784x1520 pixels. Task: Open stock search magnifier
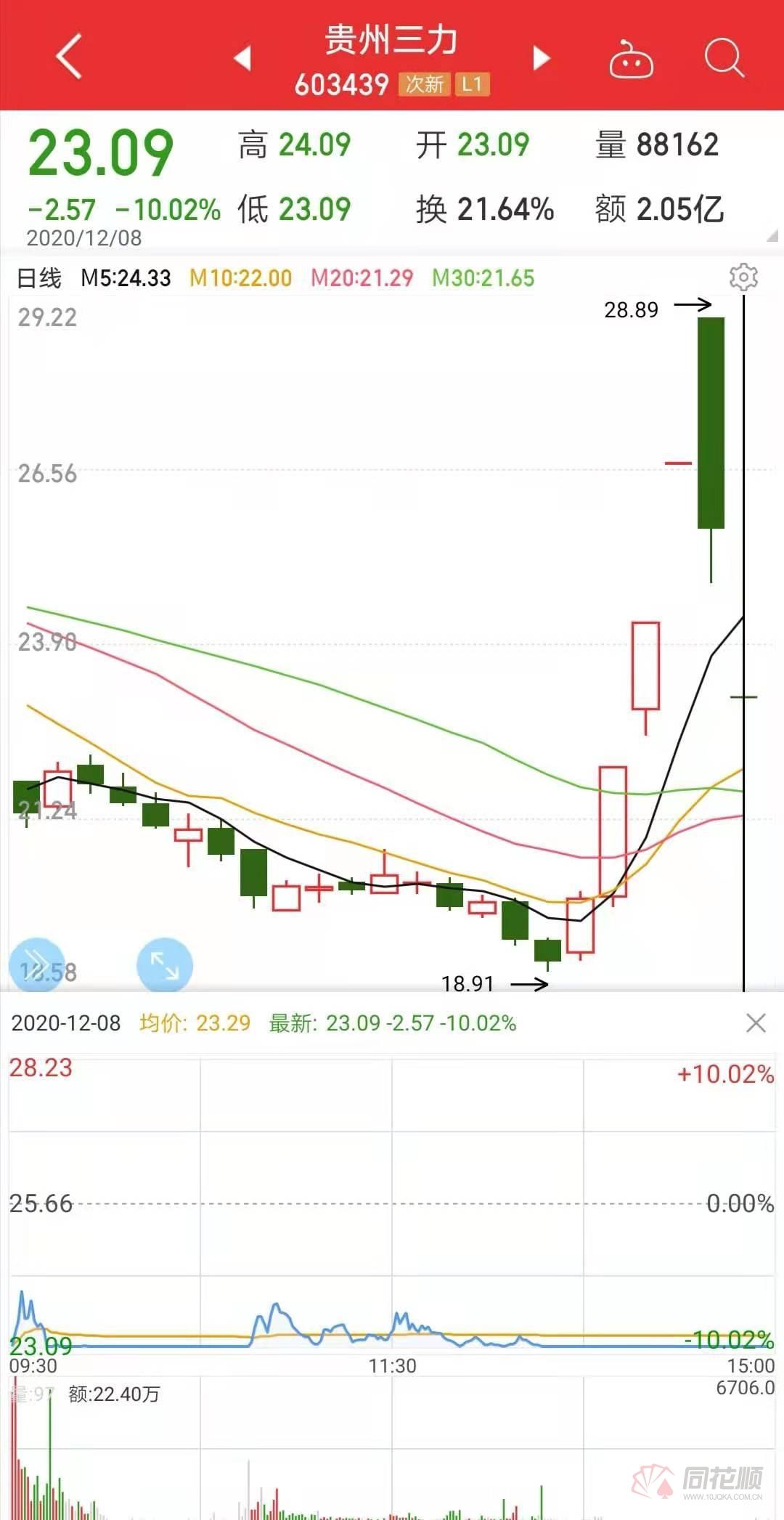pyautogui.click(x=724, y=58)
